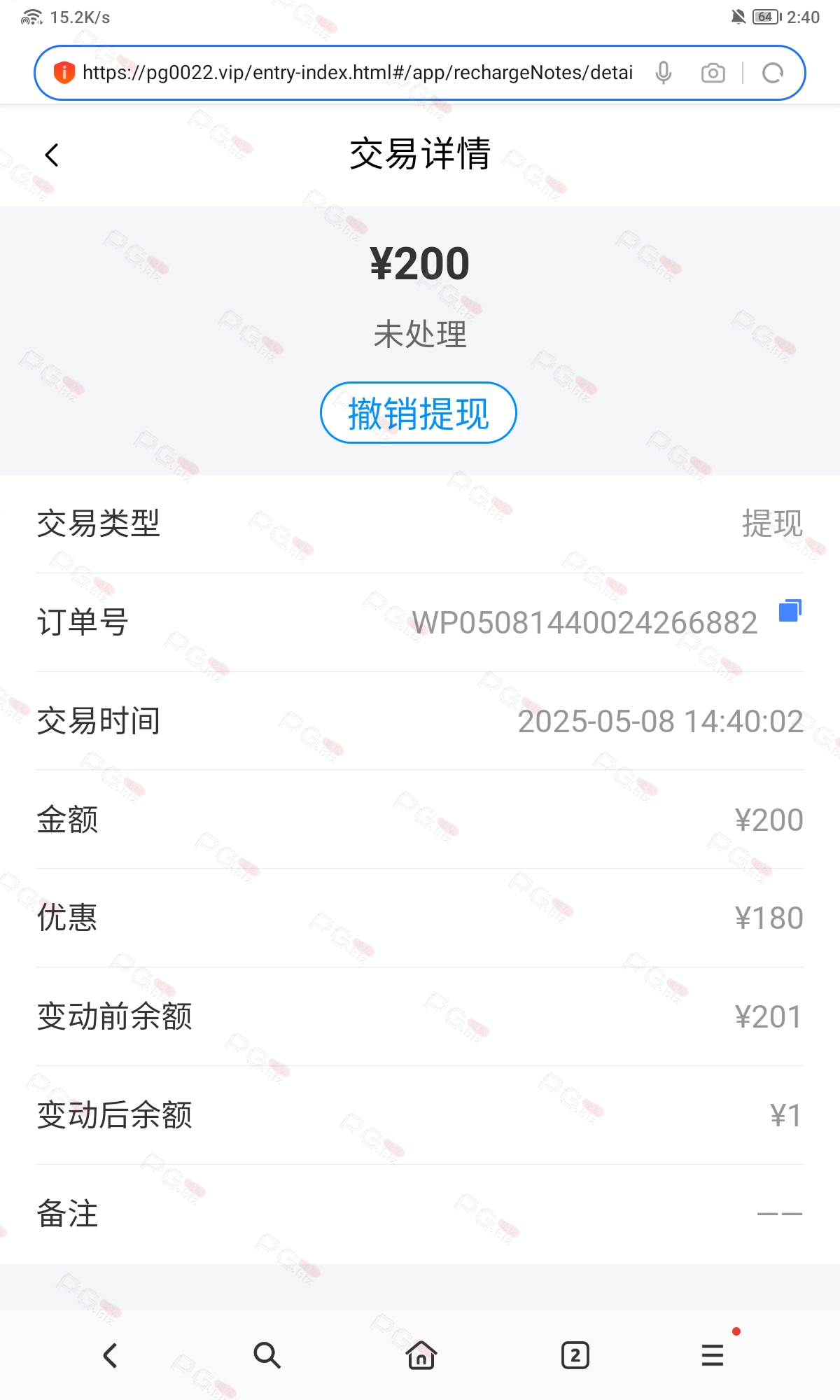Reload the page with the refresh icon
The image size is (840, 1400).
(773, 73)
